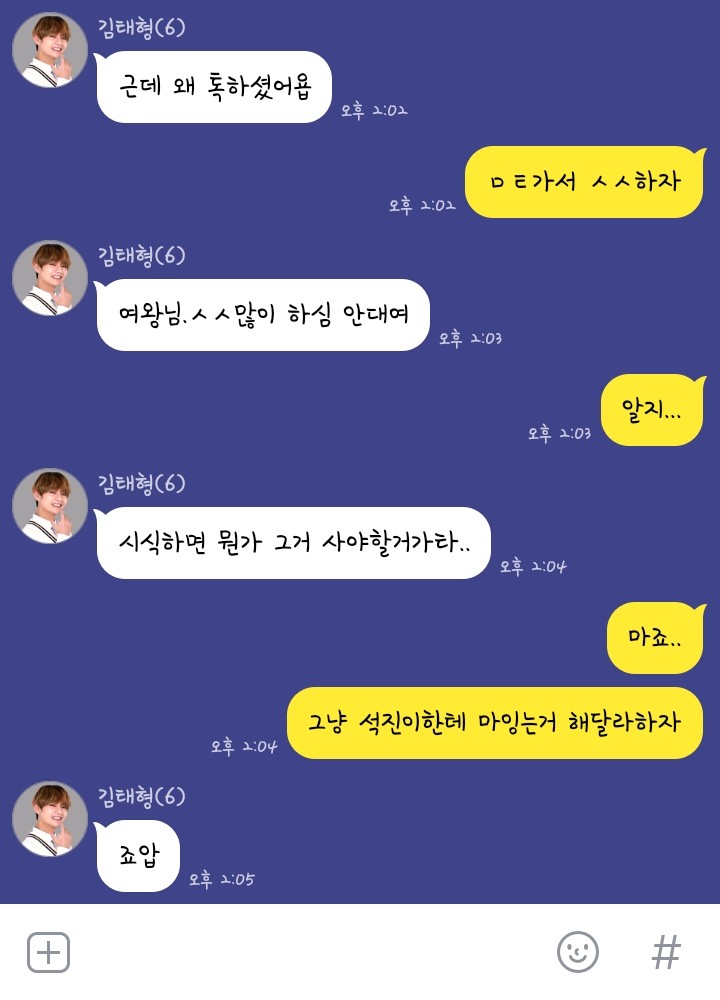Open the plus attachment menu
The image size is (720, 1000).
tap(48, 952)
